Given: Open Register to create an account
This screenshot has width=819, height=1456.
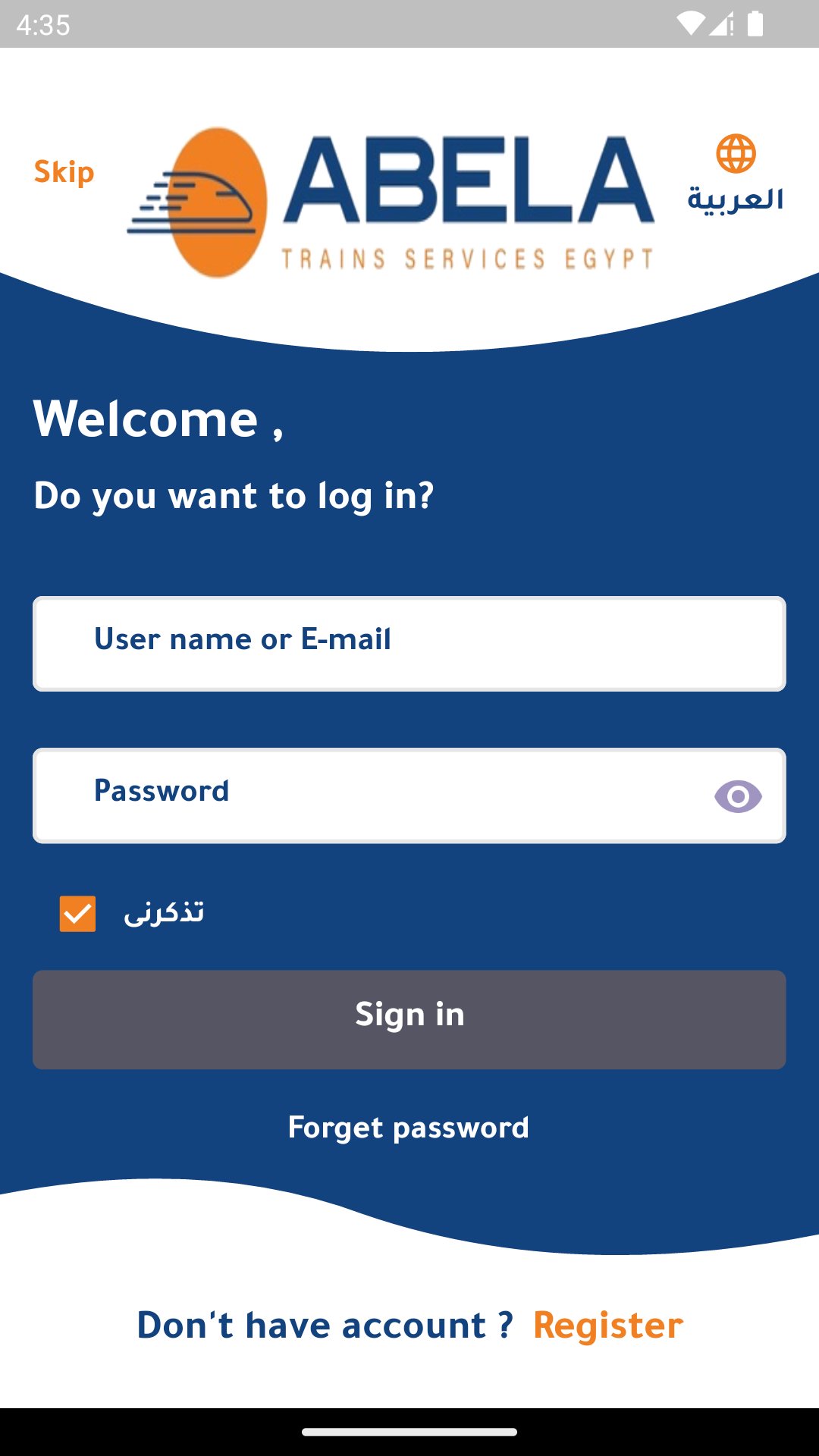Looking at the screenshot, I should click(608, 1326).
